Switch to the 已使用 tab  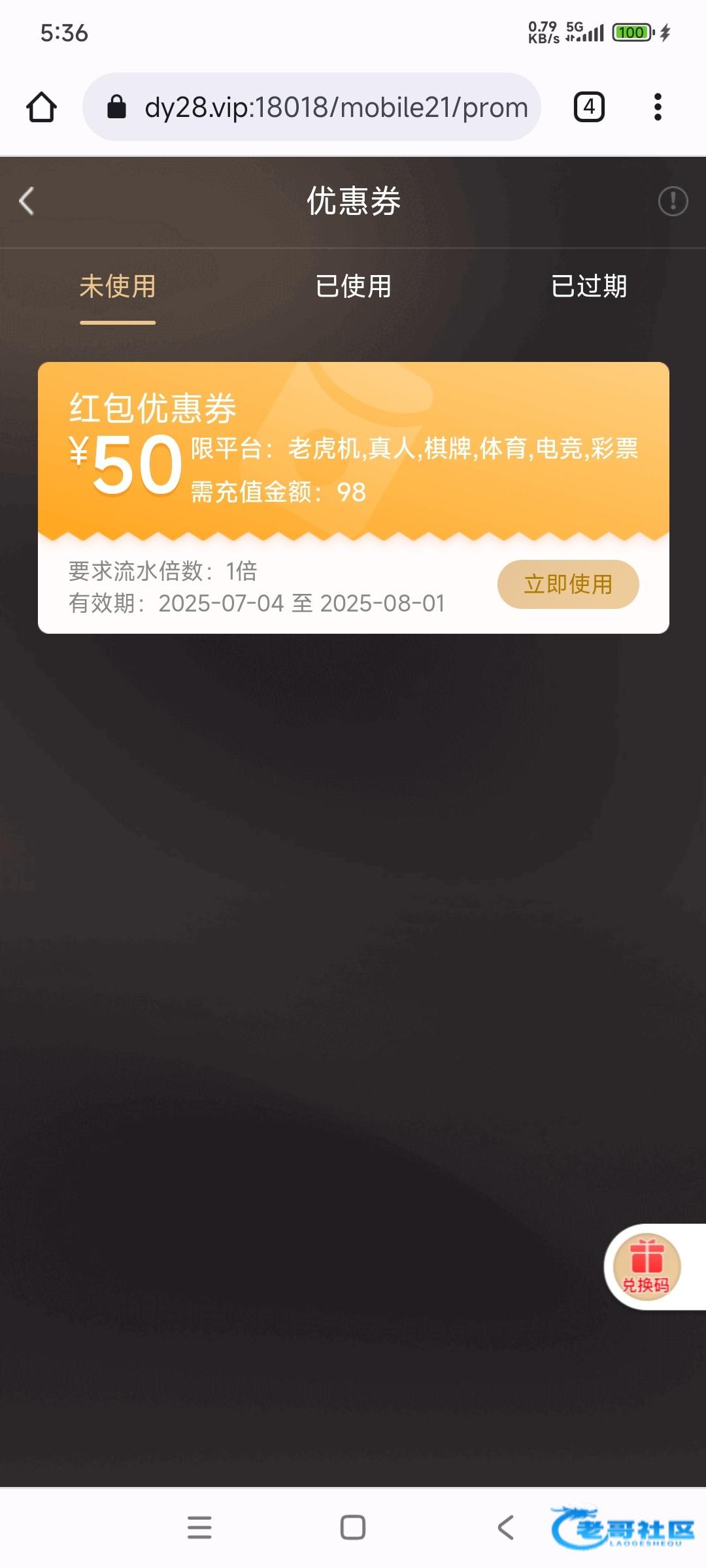click(353, 286)
